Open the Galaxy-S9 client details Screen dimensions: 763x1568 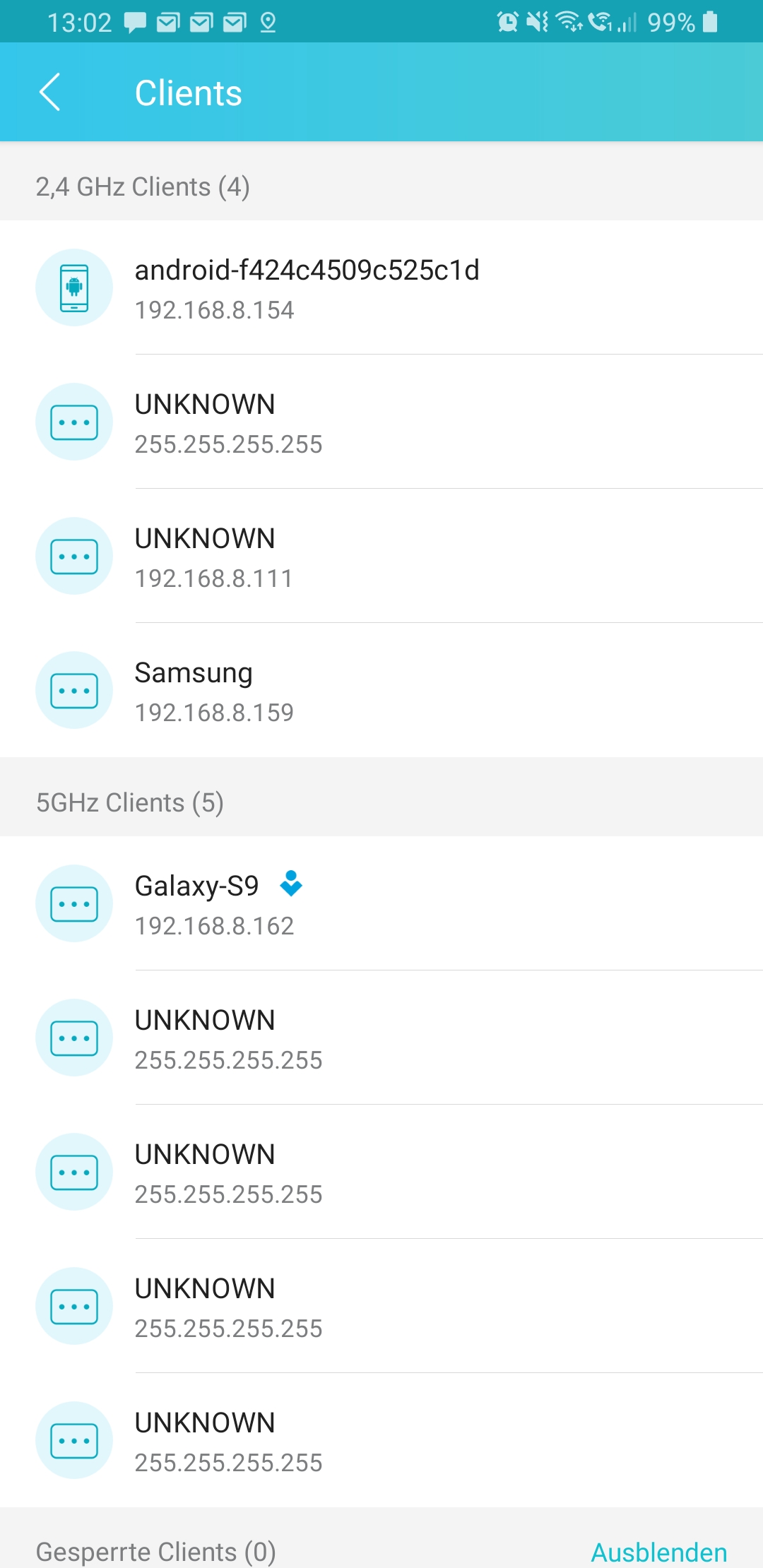click(381, 904)
